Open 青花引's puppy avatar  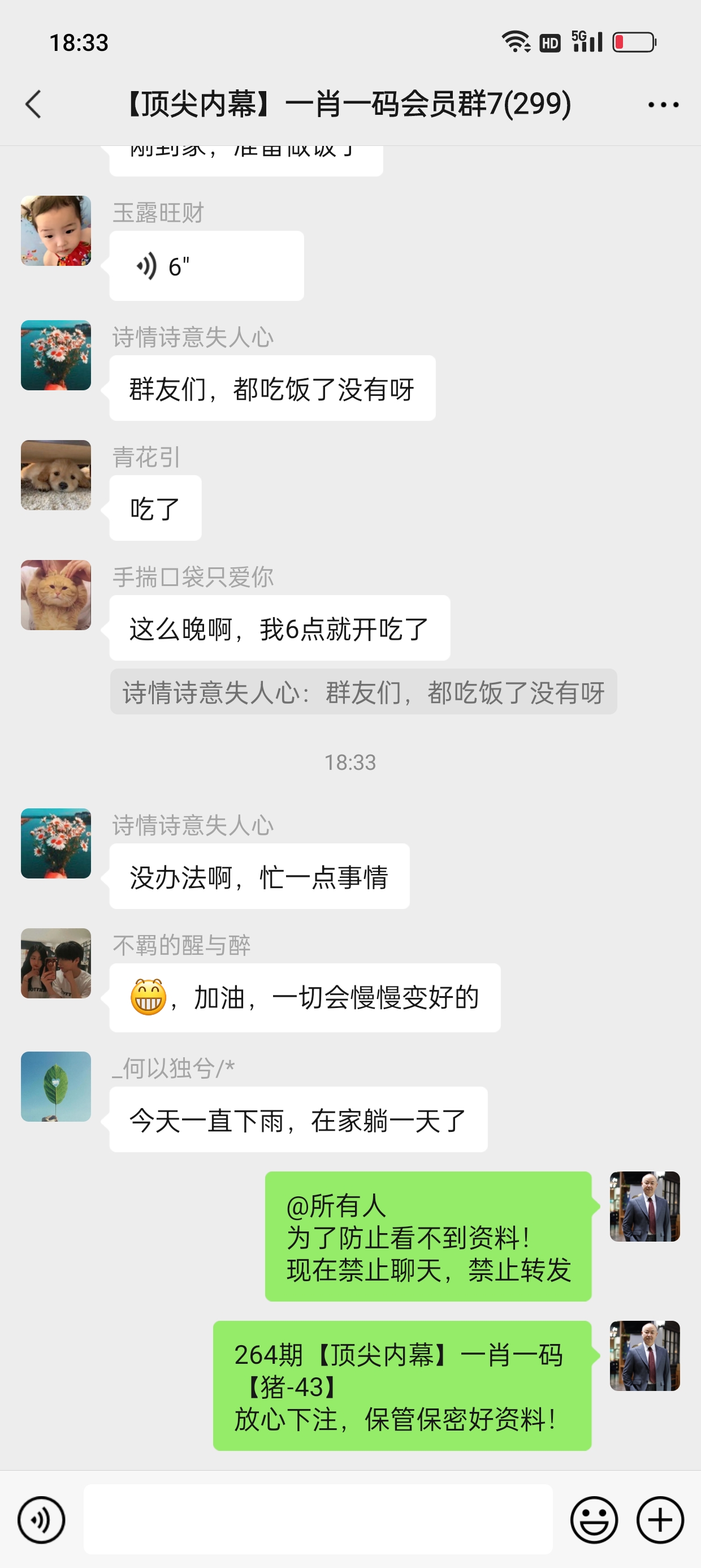56,475
